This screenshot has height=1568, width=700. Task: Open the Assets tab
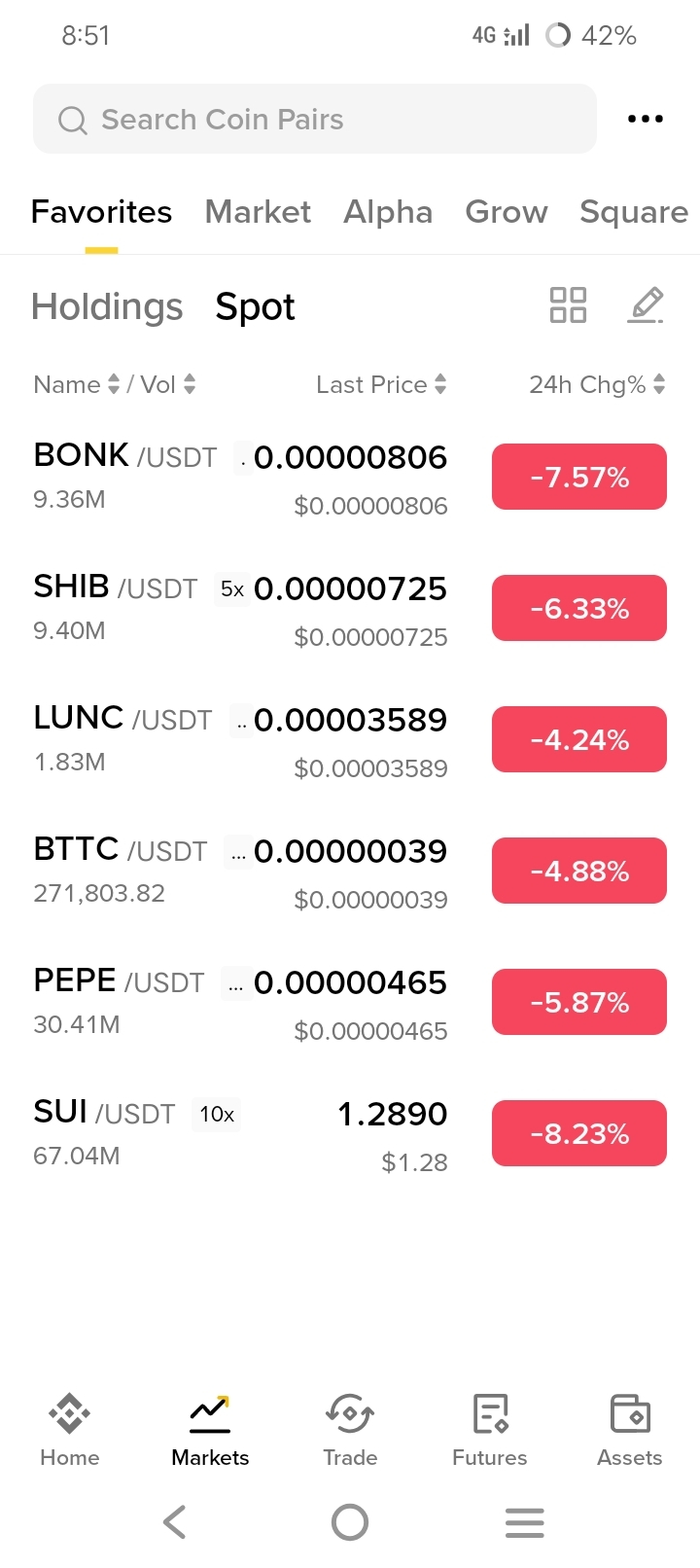(630, 1430)
